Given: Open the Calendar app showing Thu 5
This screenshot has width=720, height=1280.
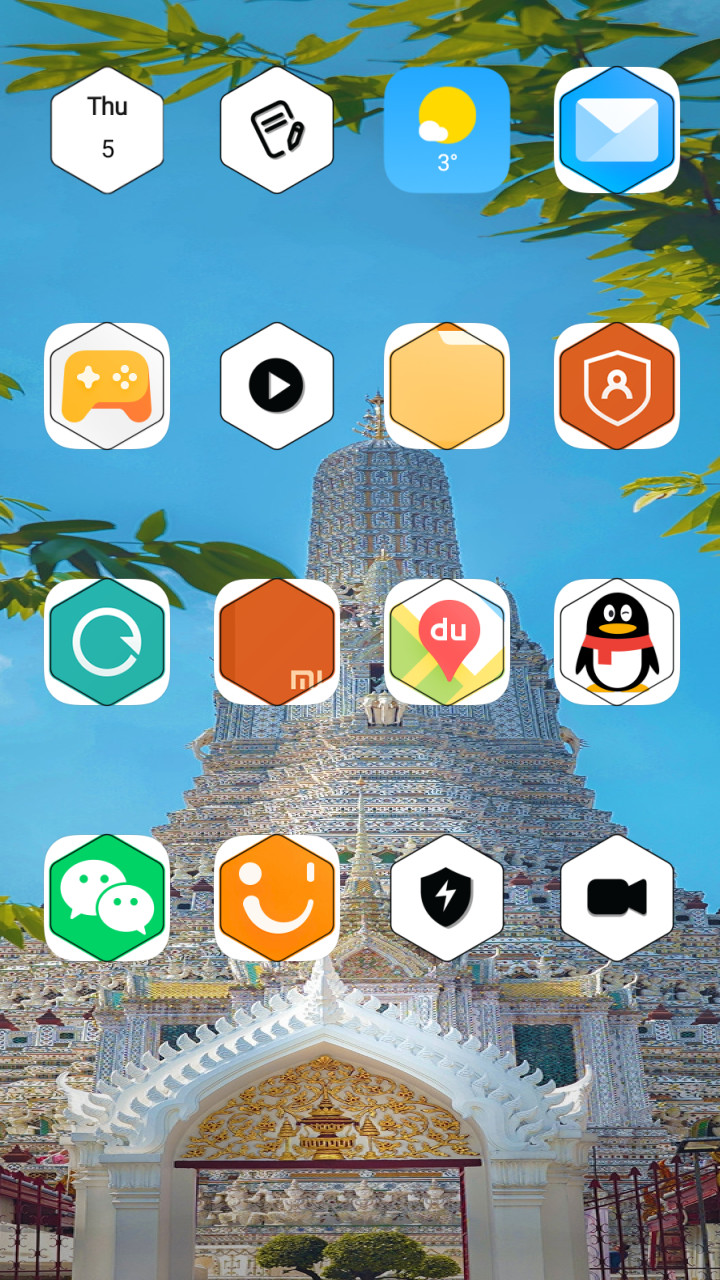Looking at the screenshot, I should (107, 130).
